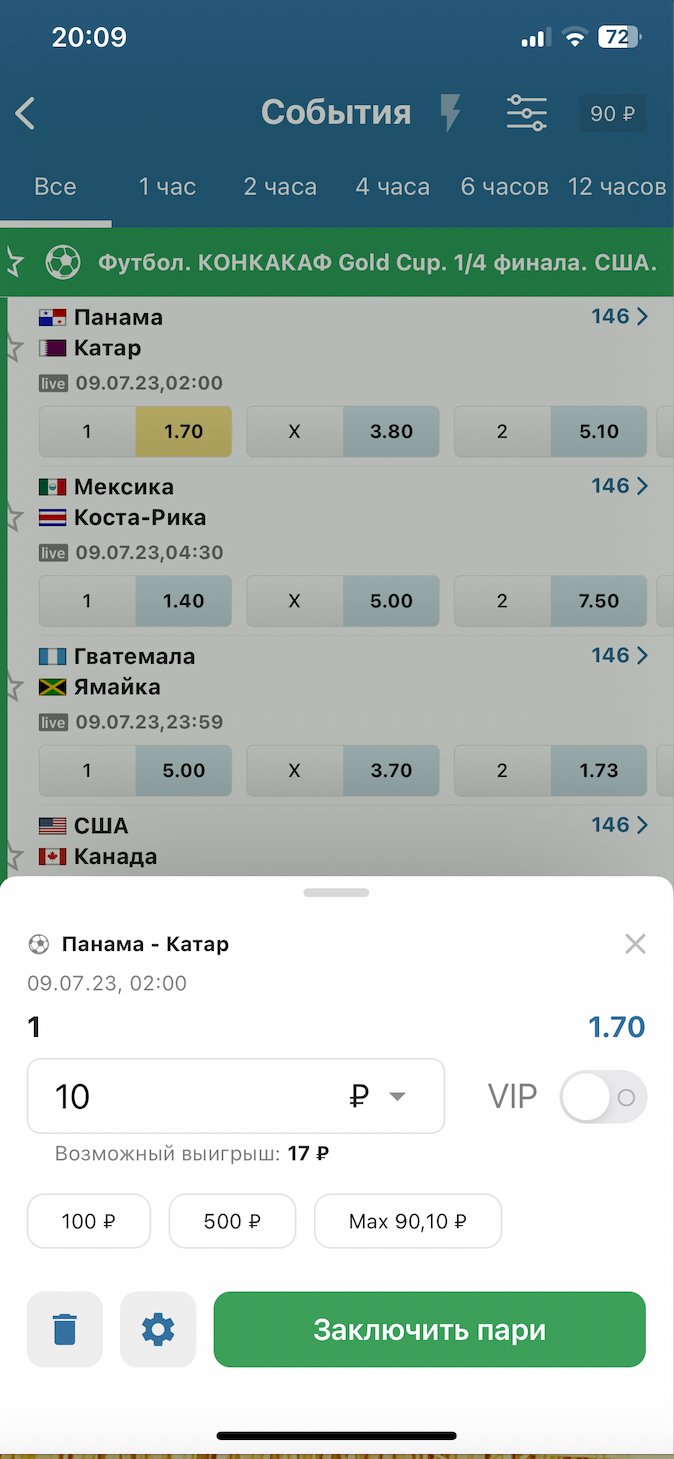Open the lightning quick-bet icon

click(x=451, y=113)
